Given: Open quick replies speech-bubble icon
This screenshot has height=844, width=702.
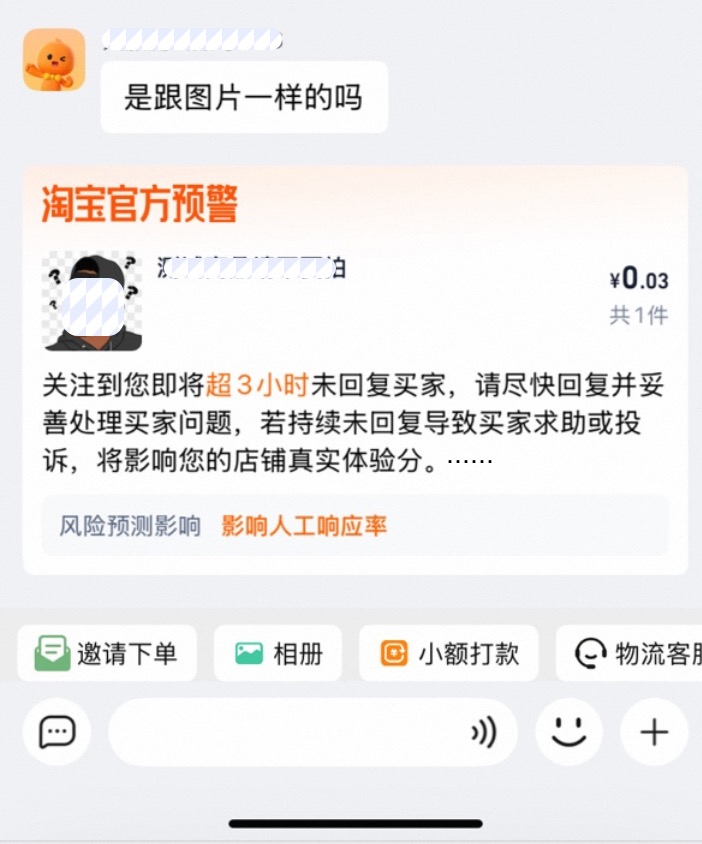Looking at the screenshot, I should 57,732.
